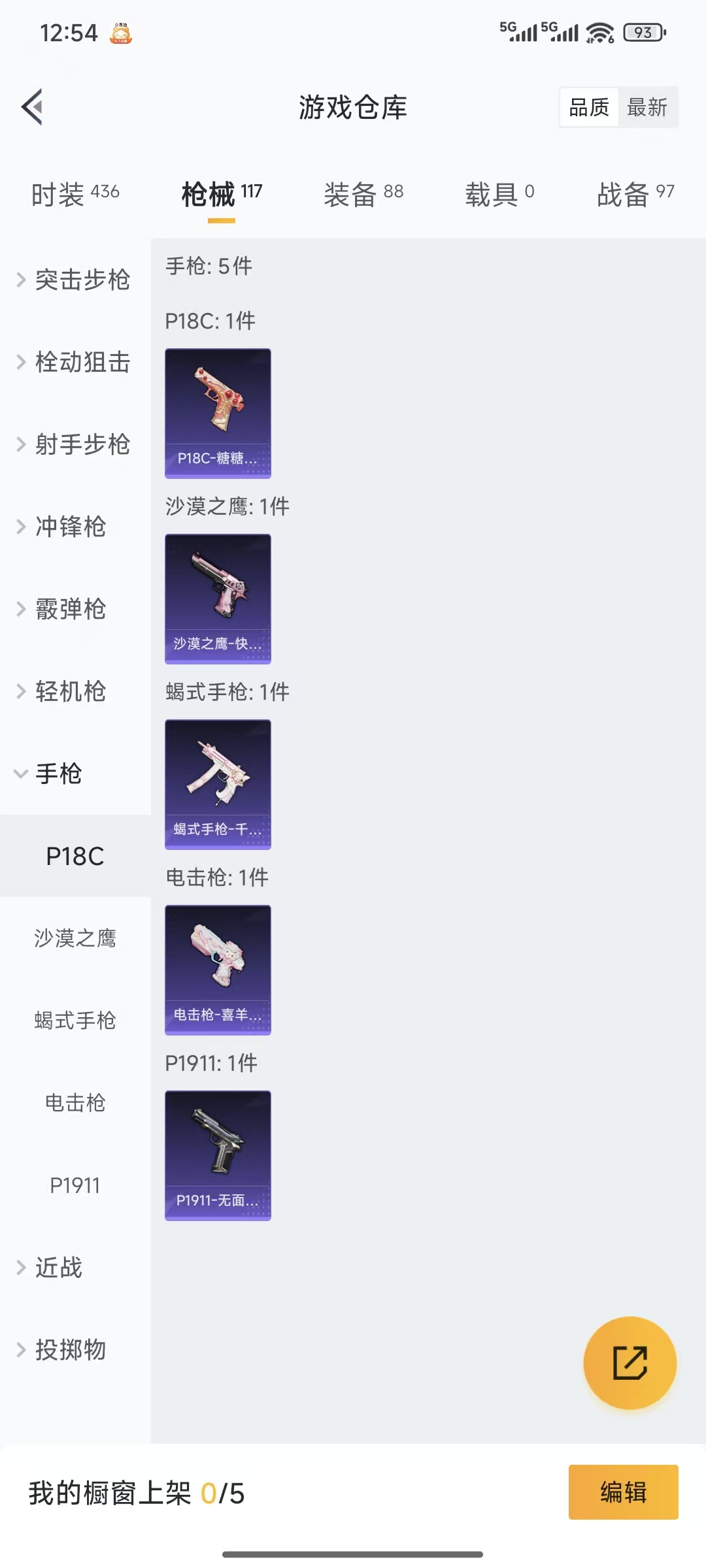706x1568 pixels.
Task: Select P1911 in the left sidebar
Action: pos(75,1185)
